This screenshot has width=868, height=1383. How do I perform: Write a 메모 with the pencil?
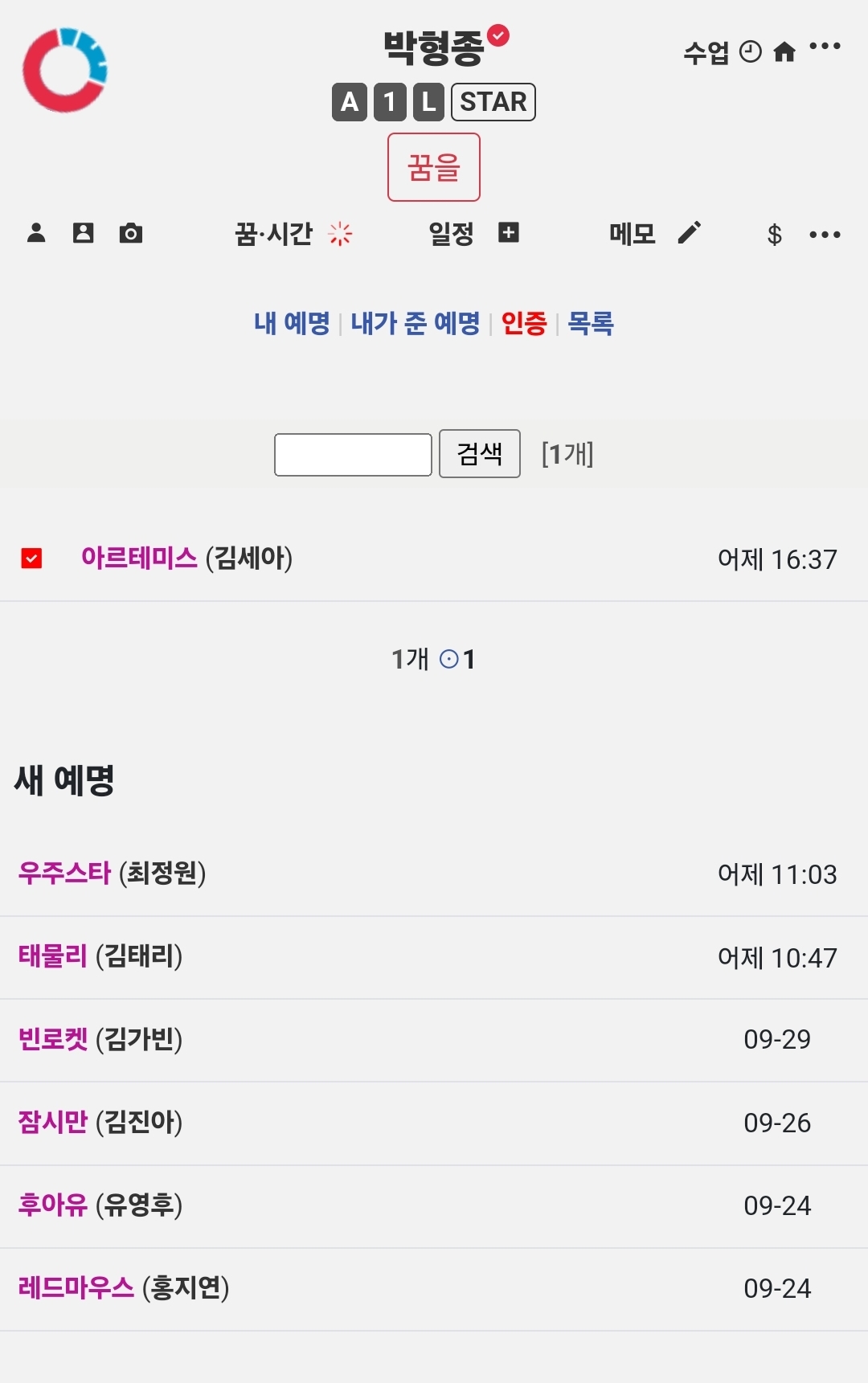(x=689, y=233)
